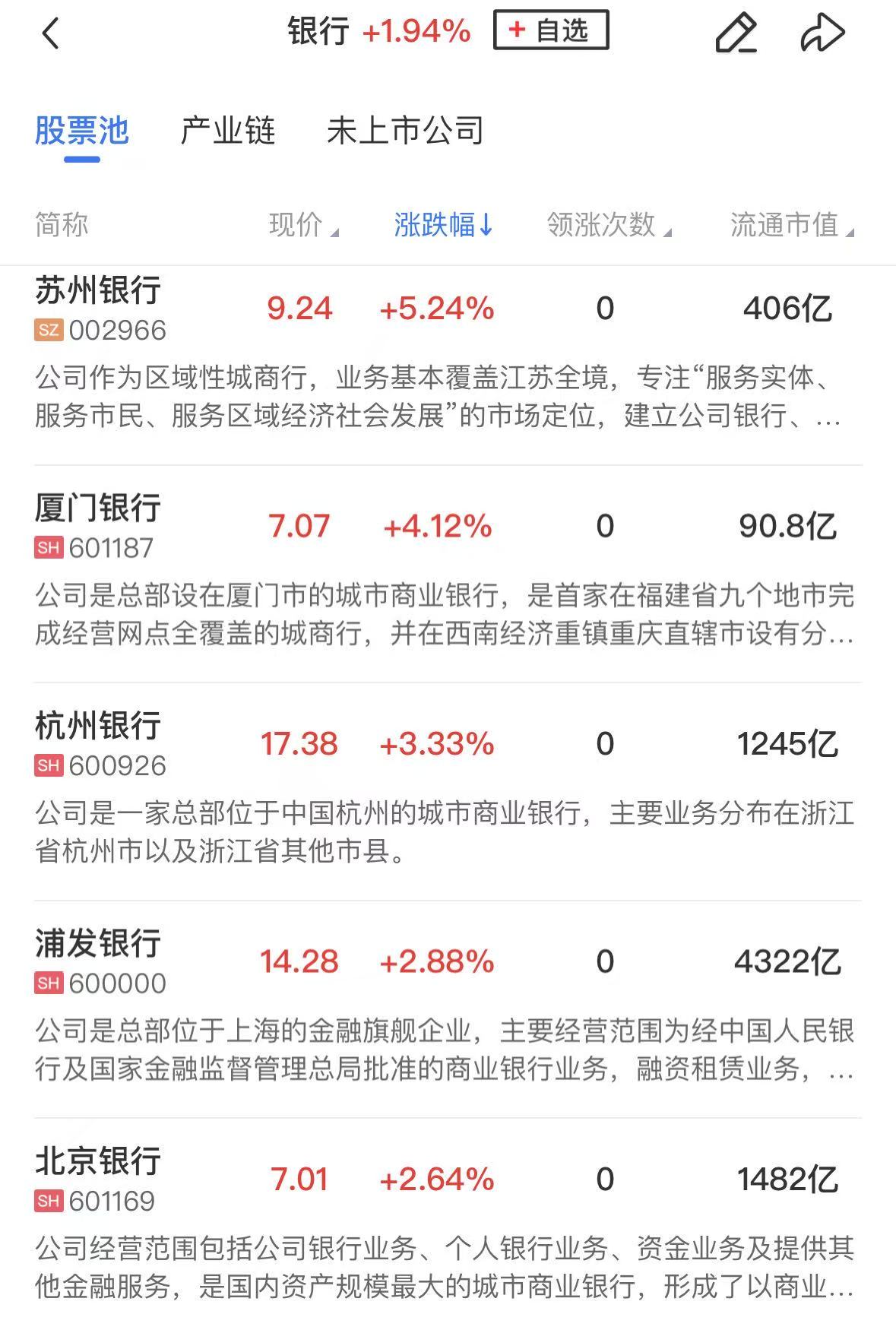Tap the 自选 add-to-watchlist button

coord(549,32)
